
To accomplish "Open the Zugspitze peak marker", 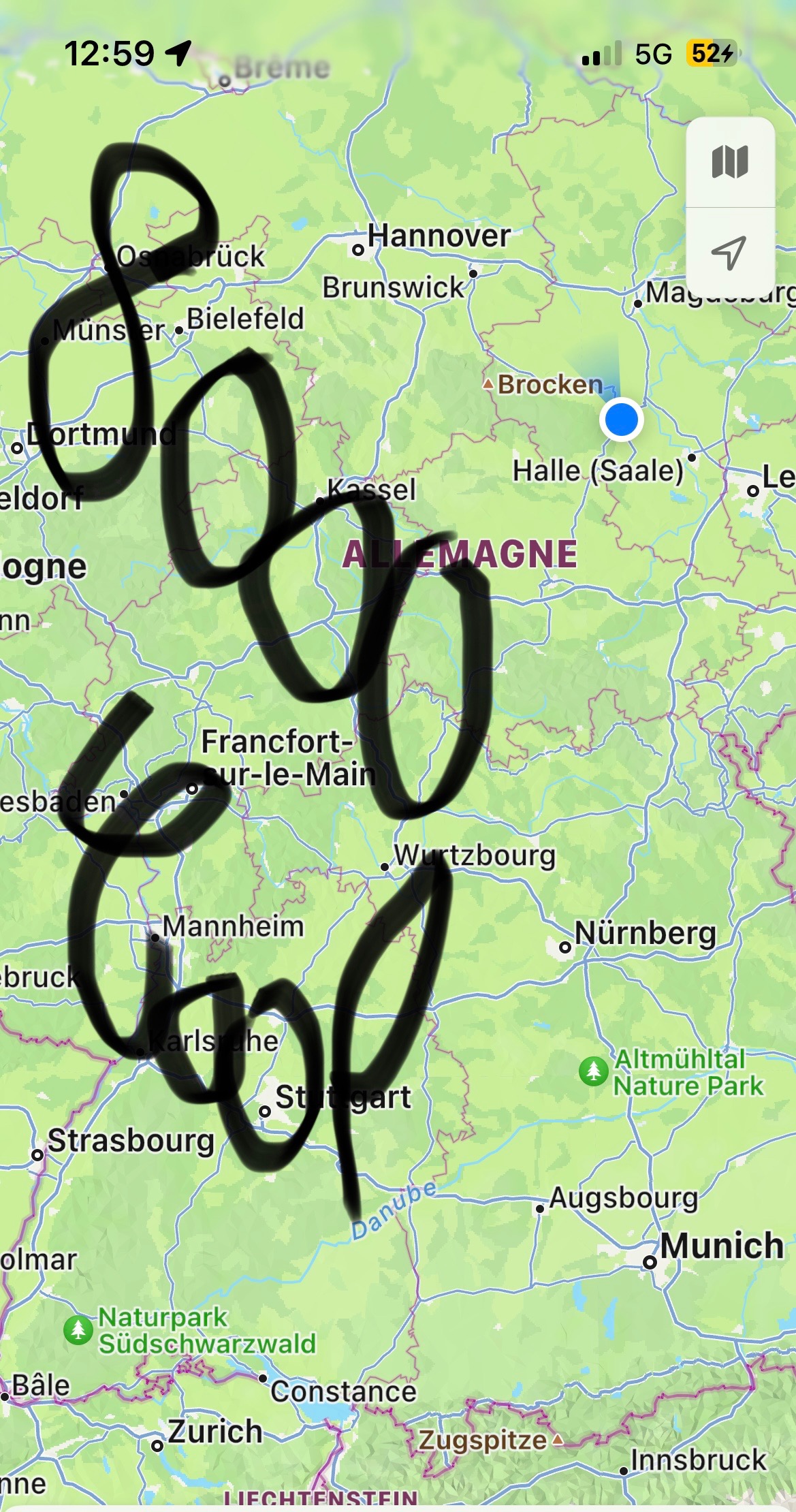I will pyautogui.click(x=558, y=1439).
